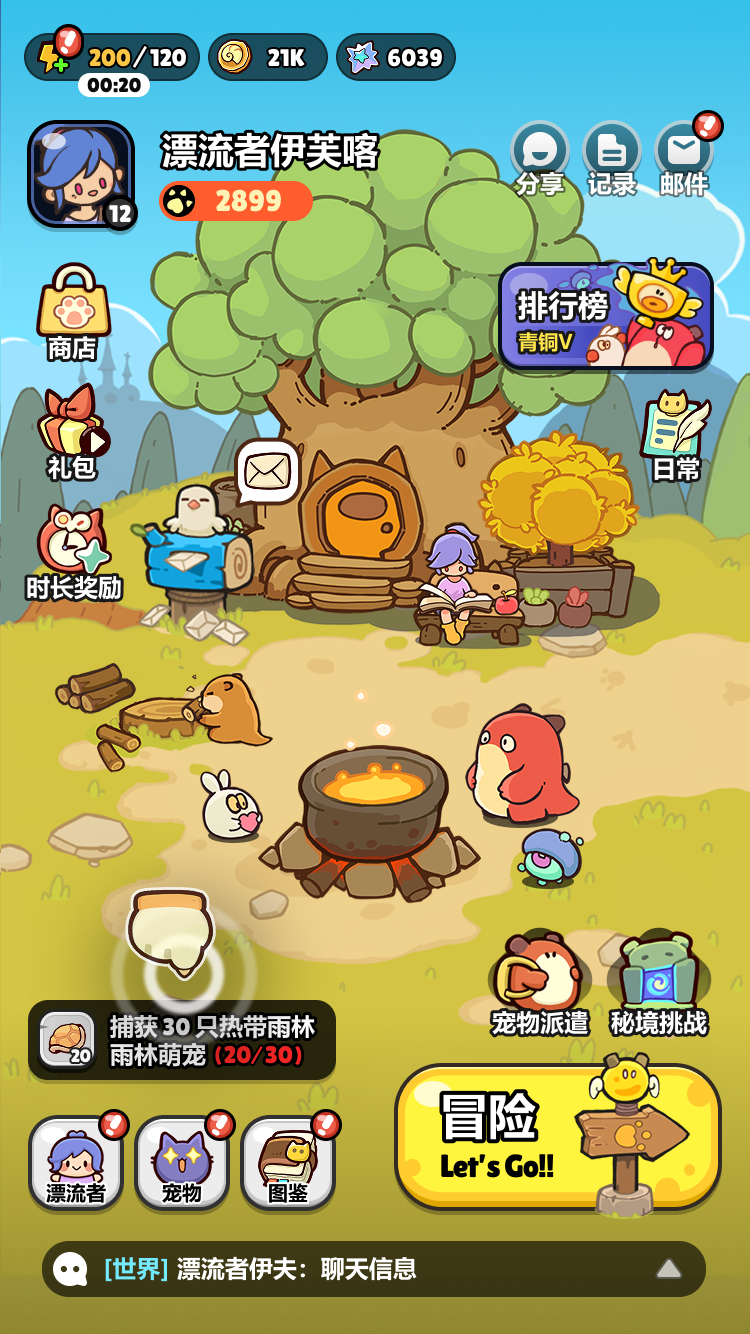Check the energy meter showing 200/120
The width and height of the screenshot is (750, 1334).
[112, 57]
